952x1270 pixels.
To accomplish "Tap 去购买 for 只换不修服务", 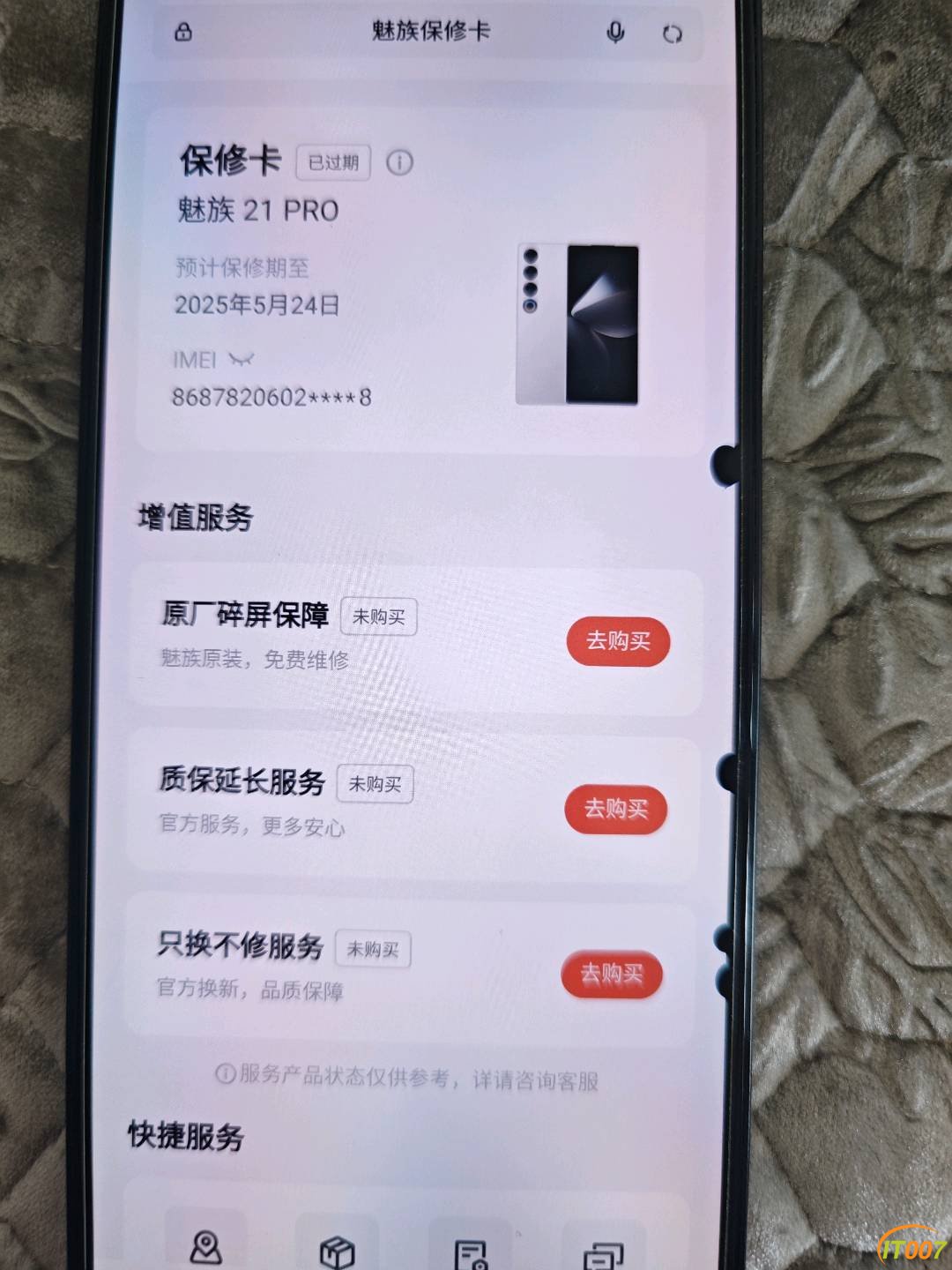I will 611,974.
